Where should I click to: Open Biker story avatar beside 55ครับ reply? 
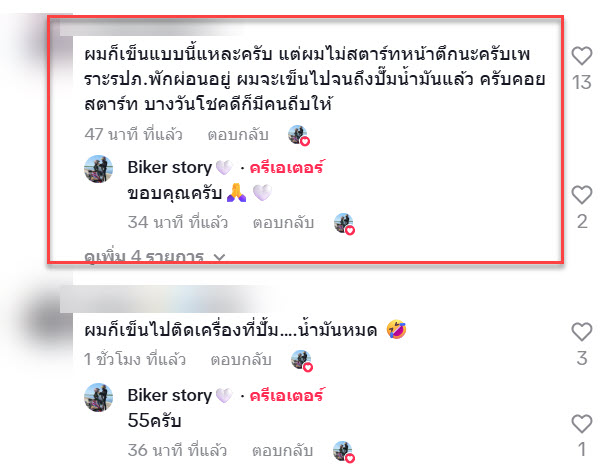point(101,395)
